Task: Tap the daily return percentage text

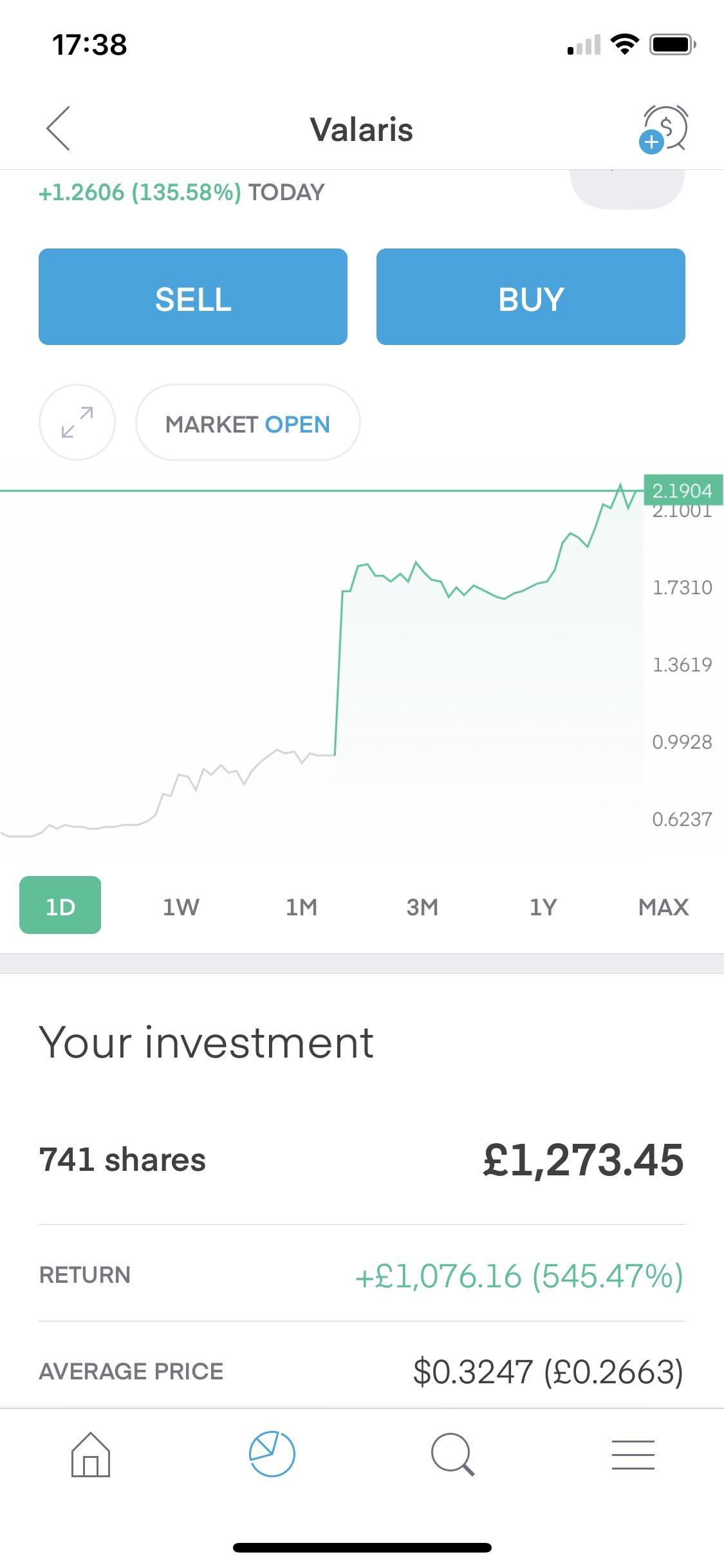Action: (181, 191)
